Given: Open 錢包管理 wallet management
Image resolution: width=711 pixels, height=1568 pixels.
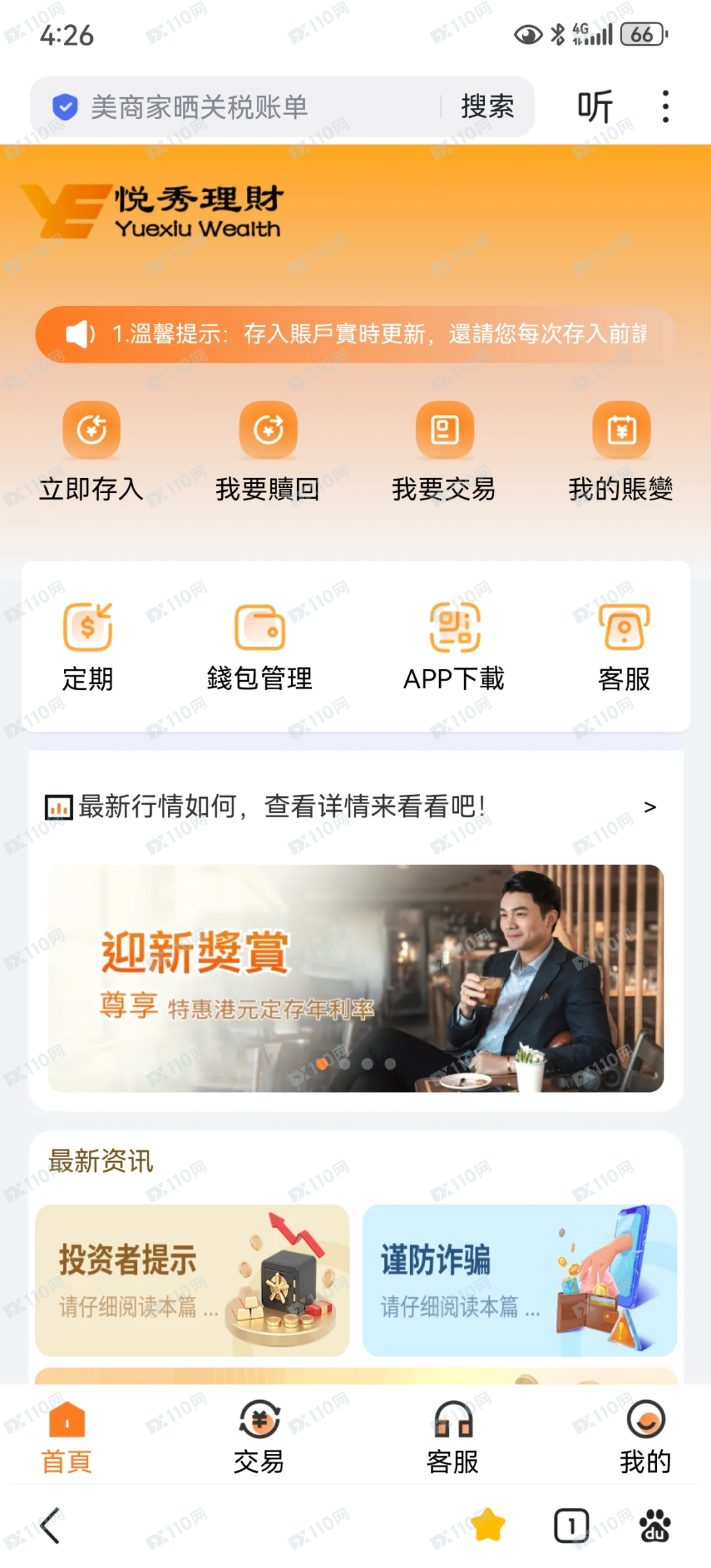Looking at the screenshot, I should click(259, 646).
